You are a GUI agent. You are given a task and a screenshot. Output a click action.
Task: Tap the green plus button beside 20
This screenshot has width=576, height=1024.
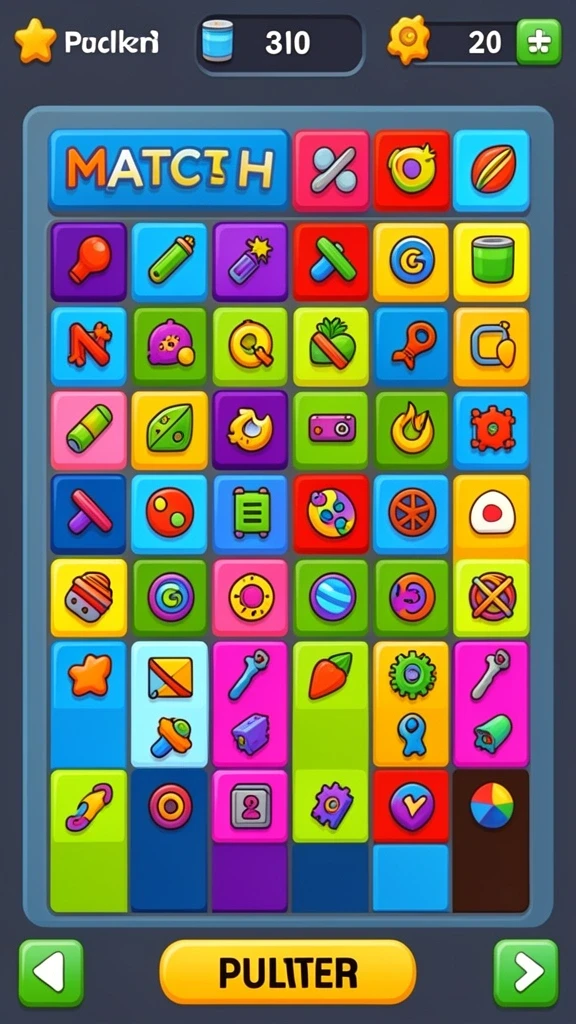pos(539,42)
